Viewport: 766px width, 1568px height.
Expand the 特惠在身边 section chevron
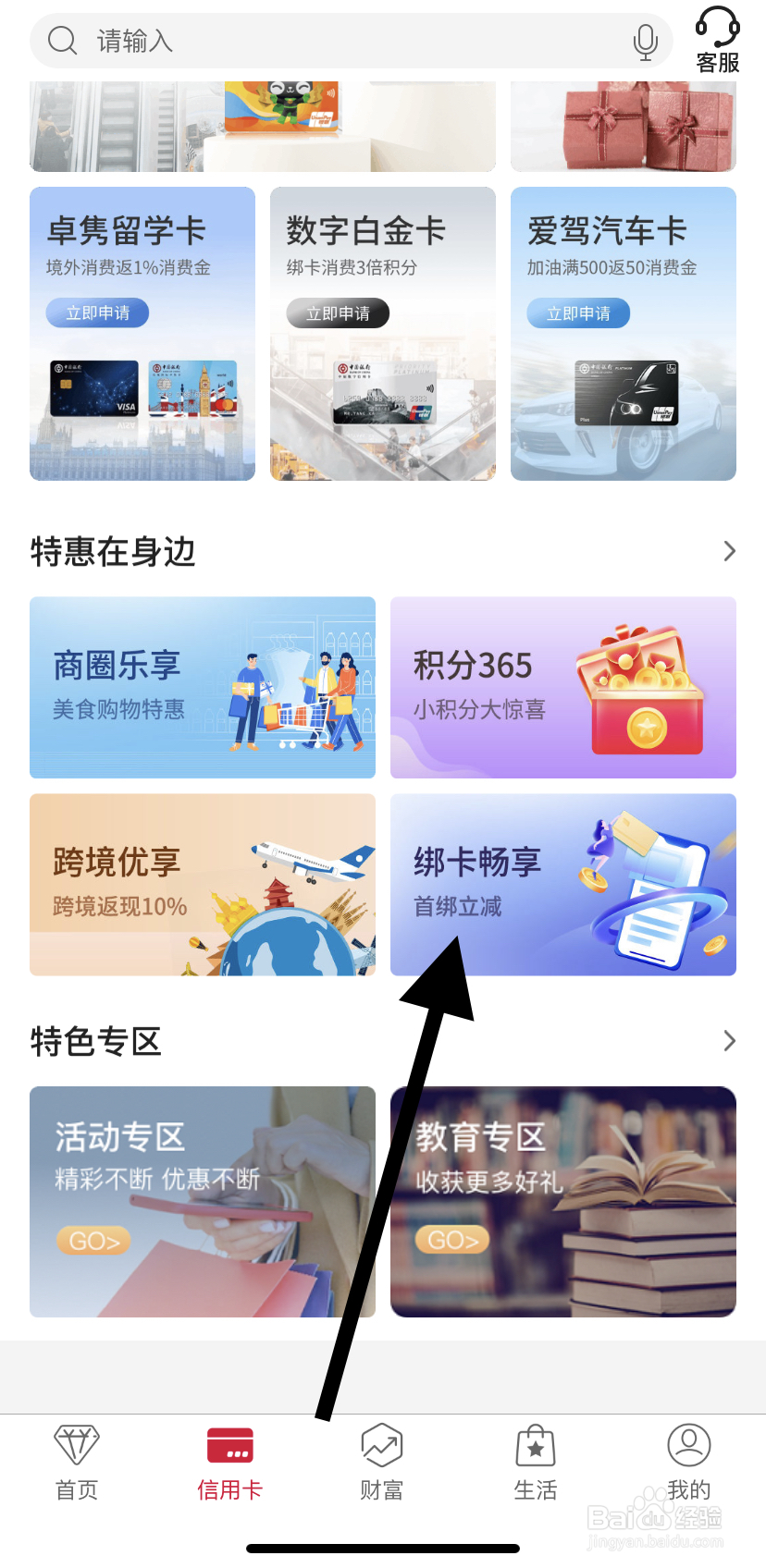pyautogui.click(x=730, y=550)
